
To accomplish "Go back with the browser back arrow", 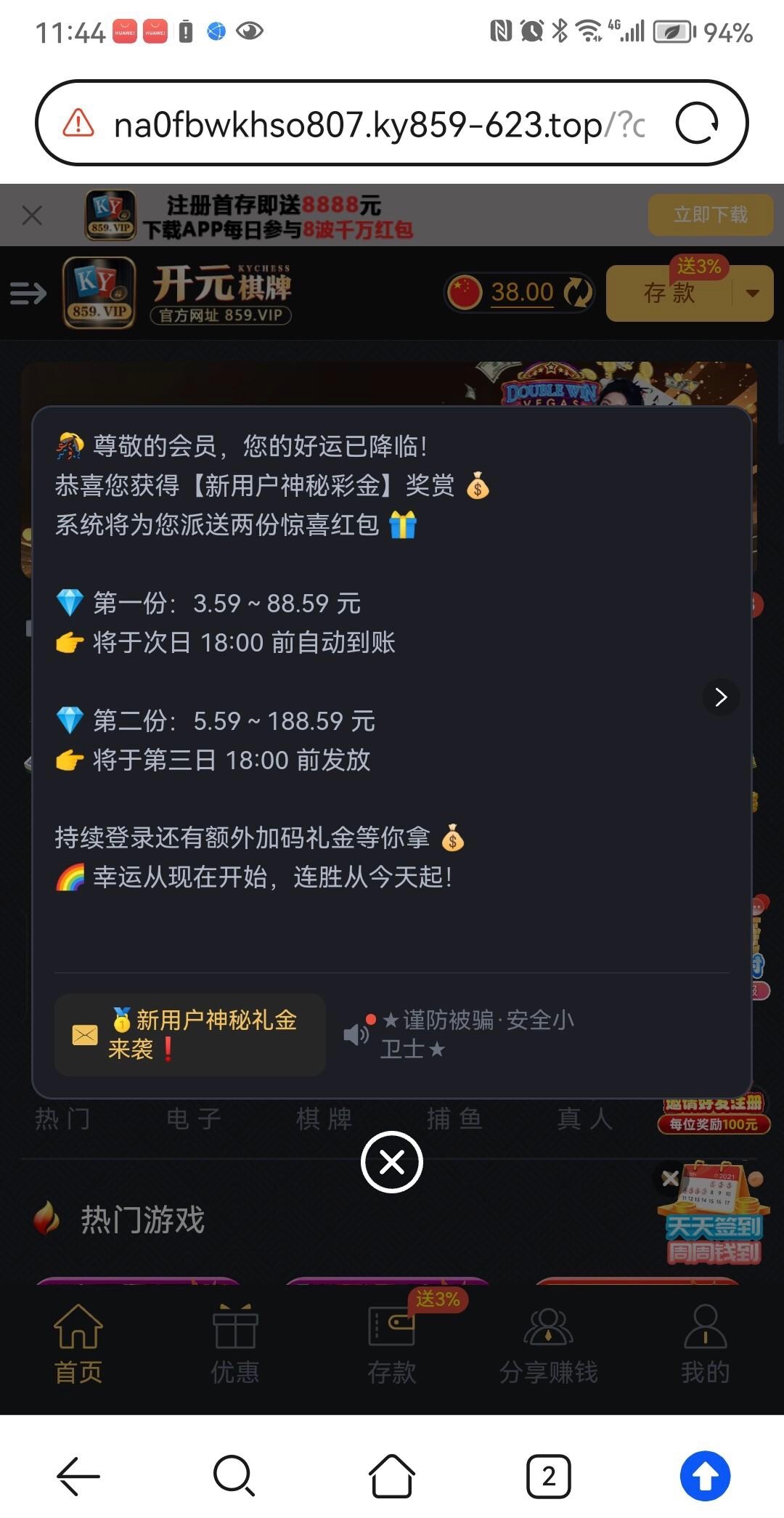I will [78, 1476].
